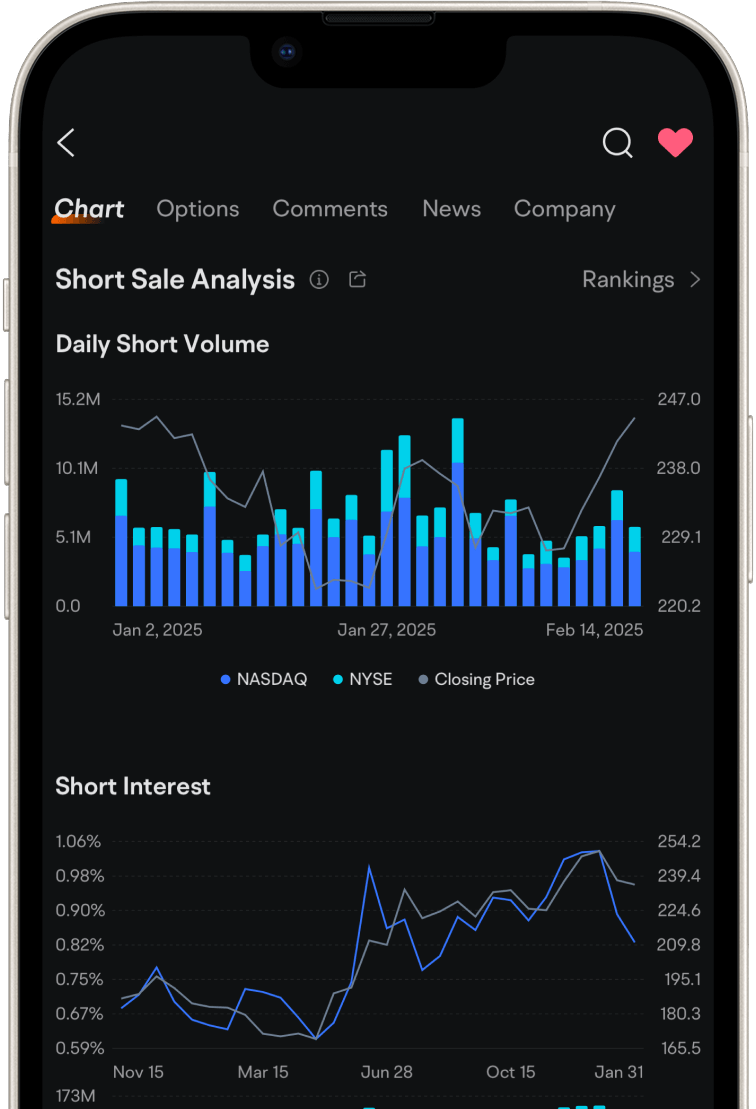Switch to the Options tab
The image size is (756, 1109).
198,209
